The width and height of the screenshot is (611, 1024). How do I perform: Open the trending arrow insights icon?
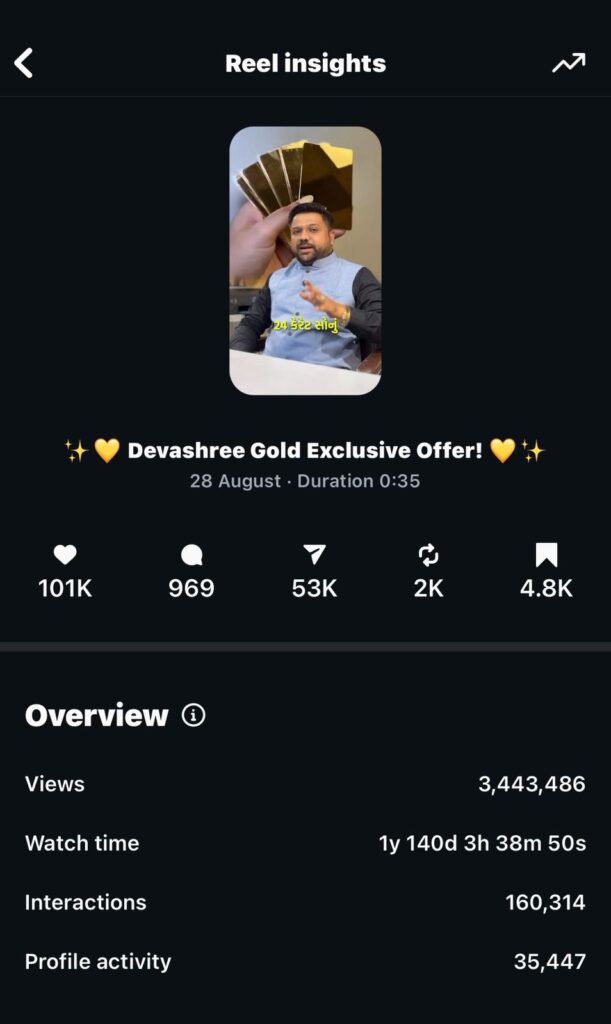(x=568, y=63)
